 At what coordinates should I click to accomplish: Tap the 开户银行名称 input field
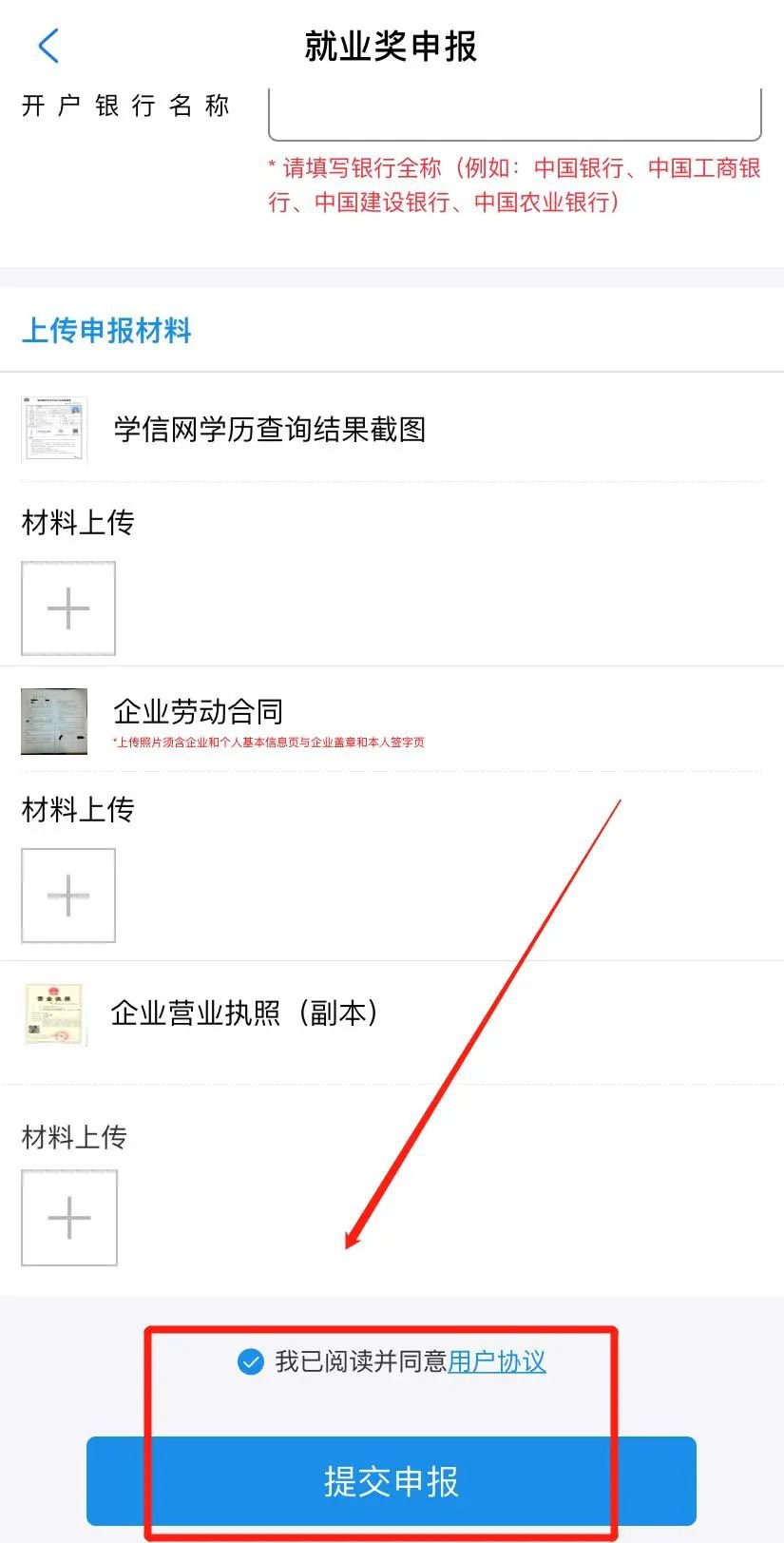pos(514,114)
